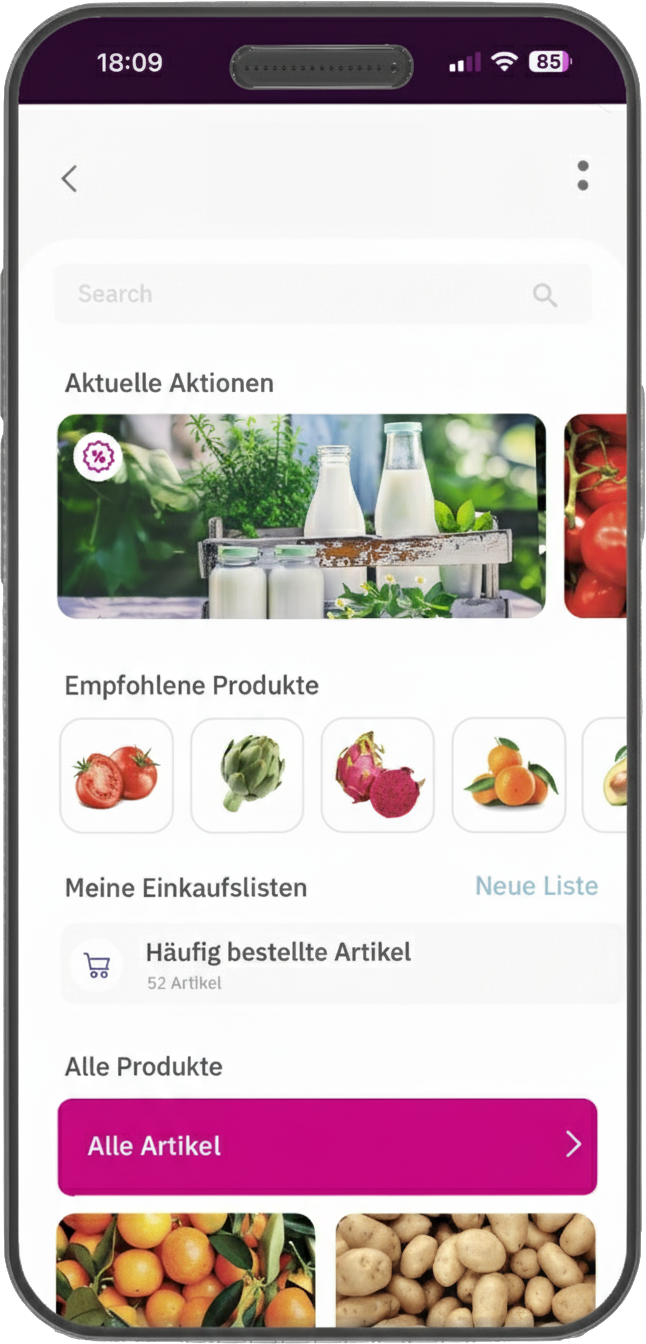Open the tomatoes promotion banner
This screenshot has width=646, height=1344.
[x=597, y=516]
